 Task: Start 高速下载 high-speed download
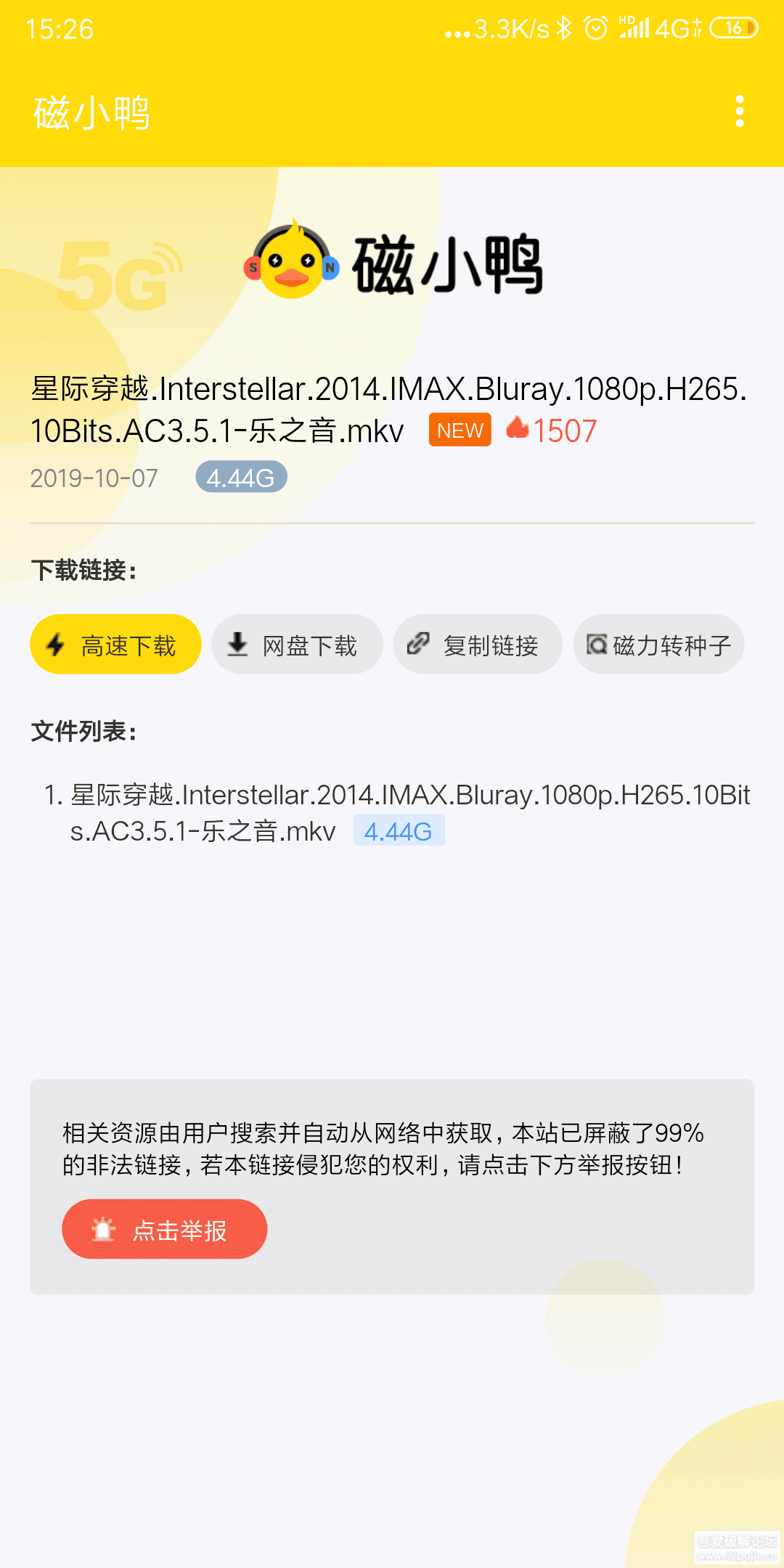click(x=115, y=645)
